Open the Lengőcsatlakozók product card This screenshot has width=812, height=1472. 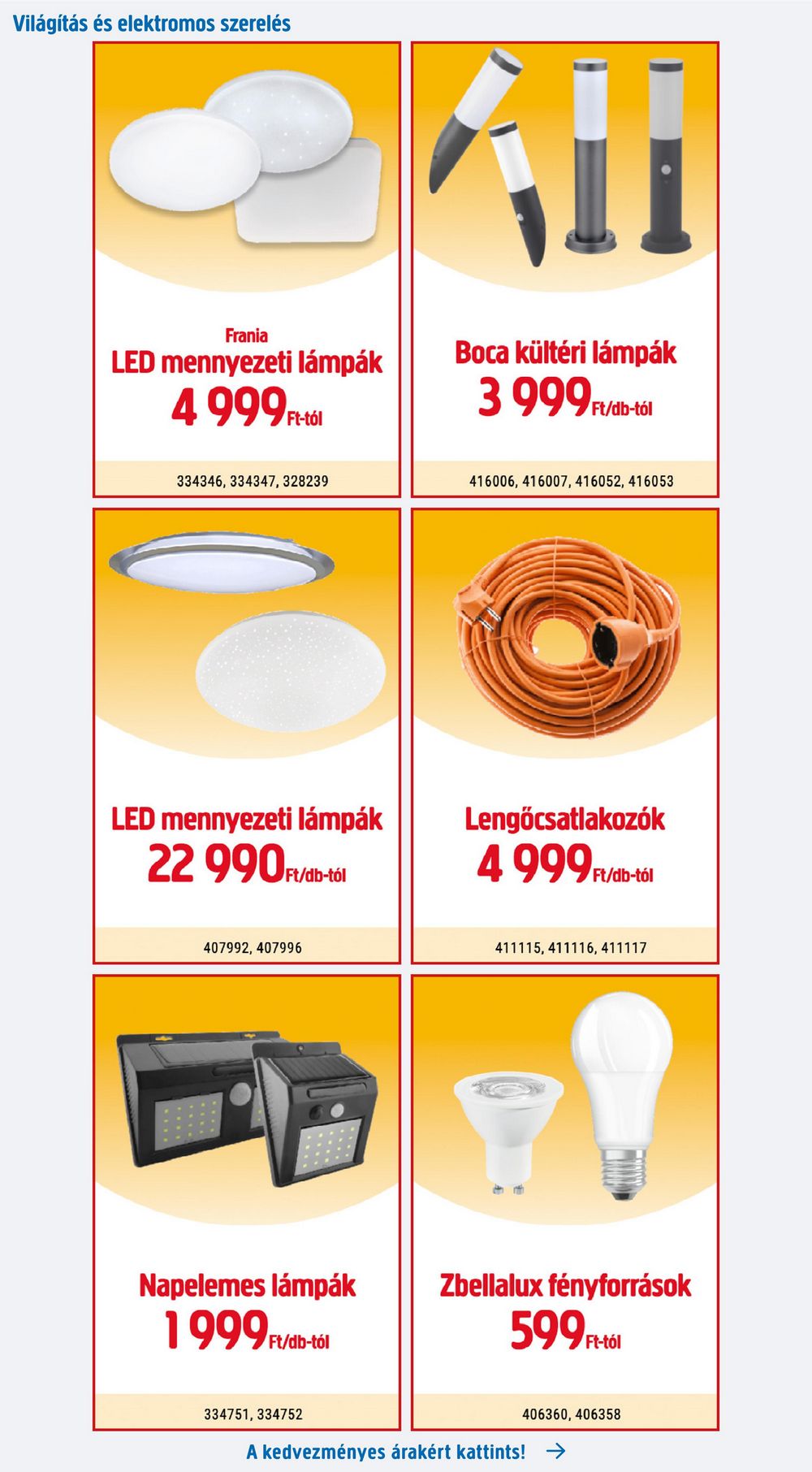tap(565, 736)
